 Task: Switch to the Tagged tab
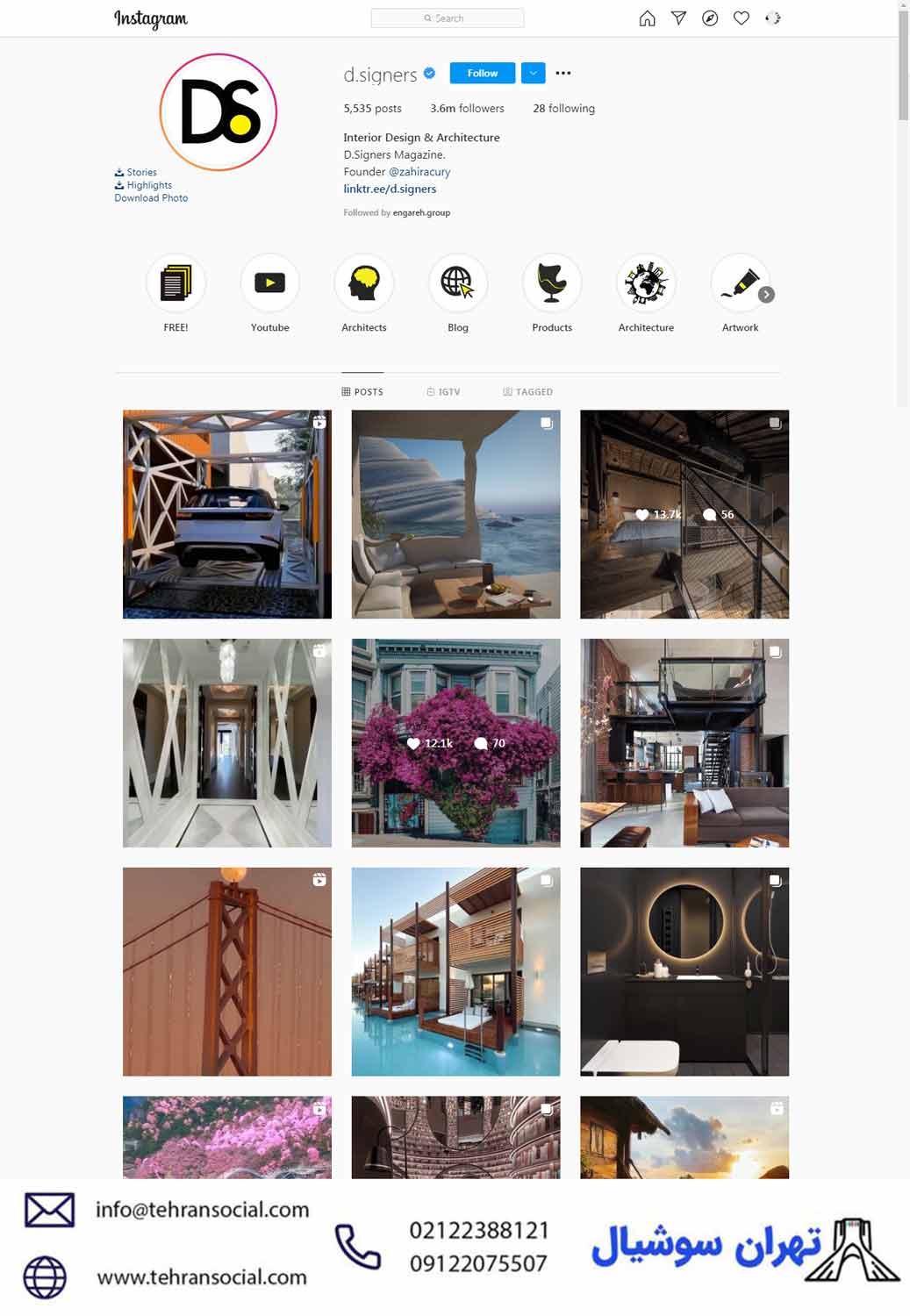click(x=527, y=392)
